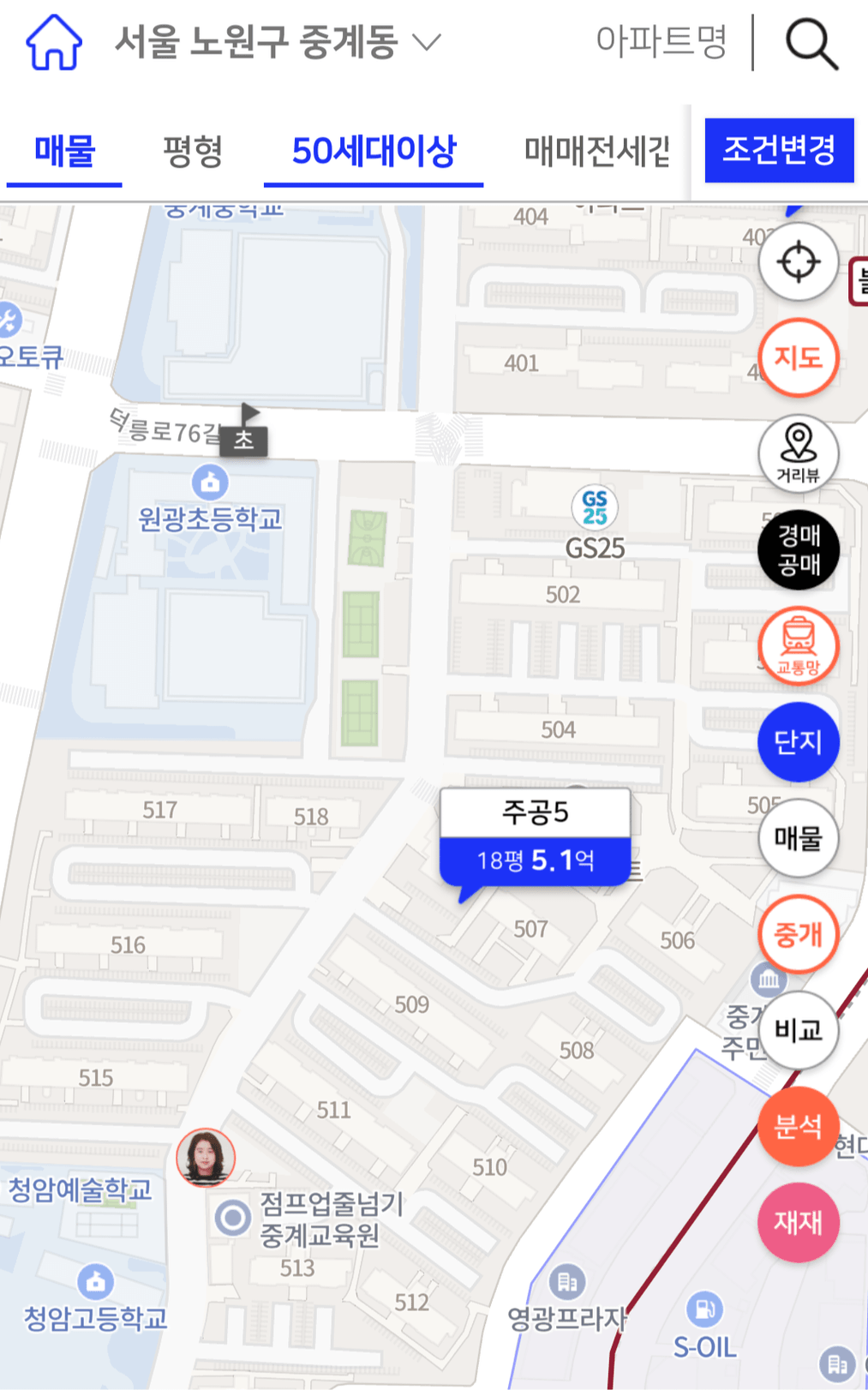868x1390 pixels.
Task: Tap the magnifier search icon
Action: pyautogui.click(x=811, y=44)
